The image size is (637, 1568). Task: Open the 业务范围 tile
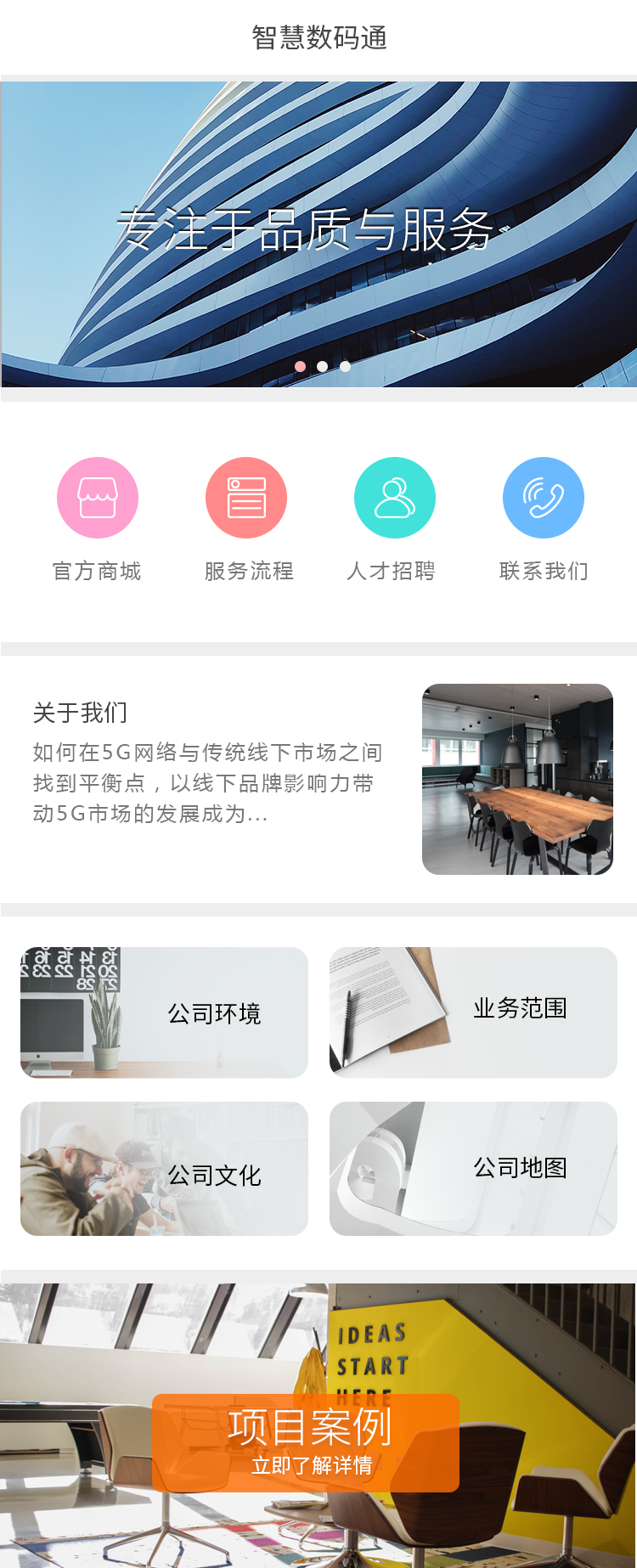tap(473, 1012)
